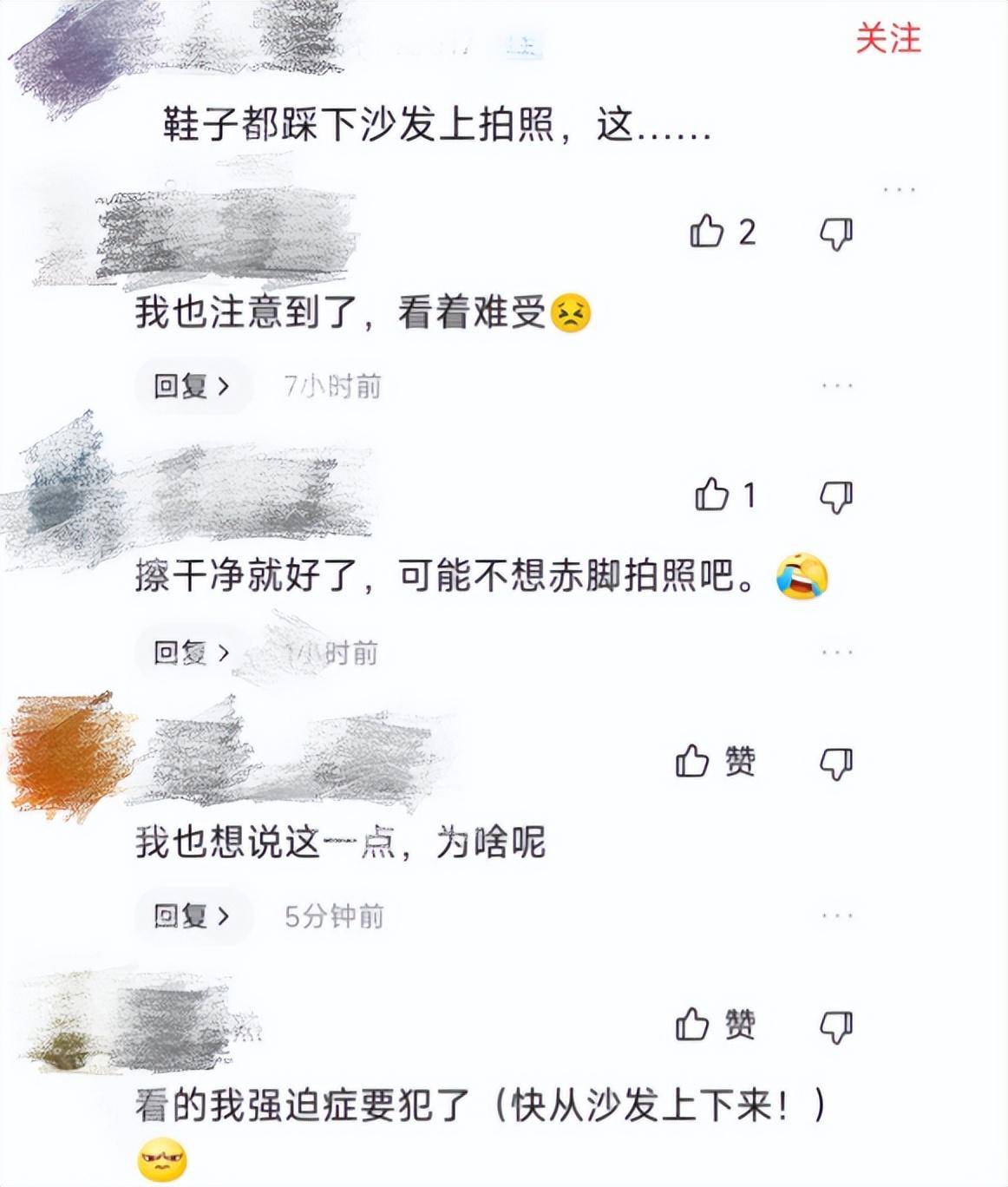Dislike the comment 我也想说这一点，为啥呢
1008x1187 pixels.
tap(836, 764)
